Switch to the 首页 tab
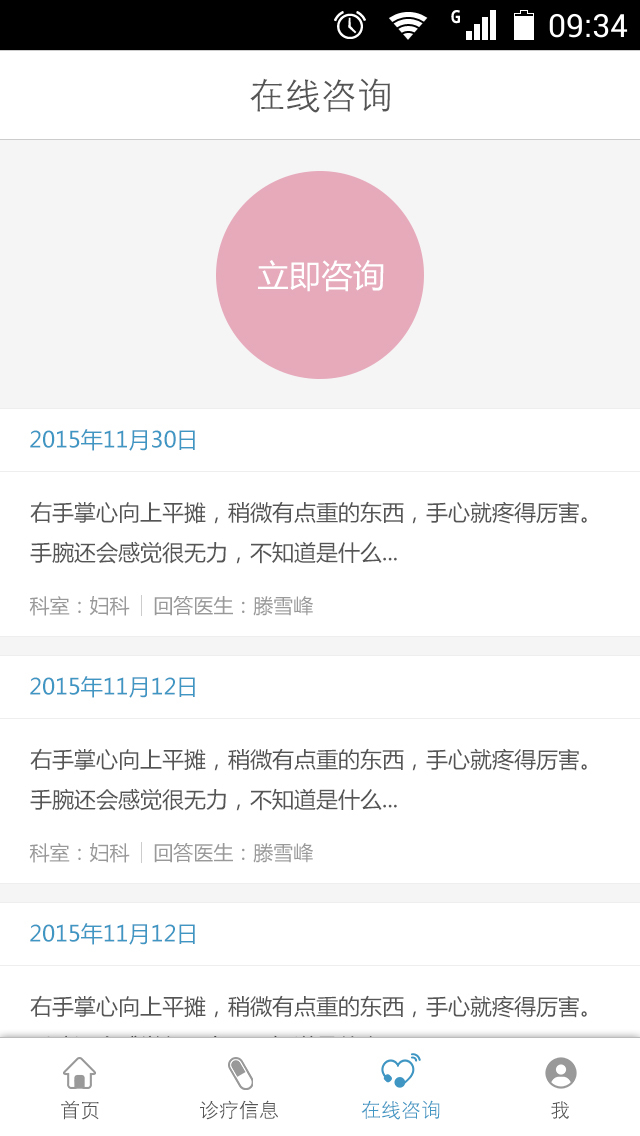This screenshot has height=1136, width=640. [x=80, y=1088]
